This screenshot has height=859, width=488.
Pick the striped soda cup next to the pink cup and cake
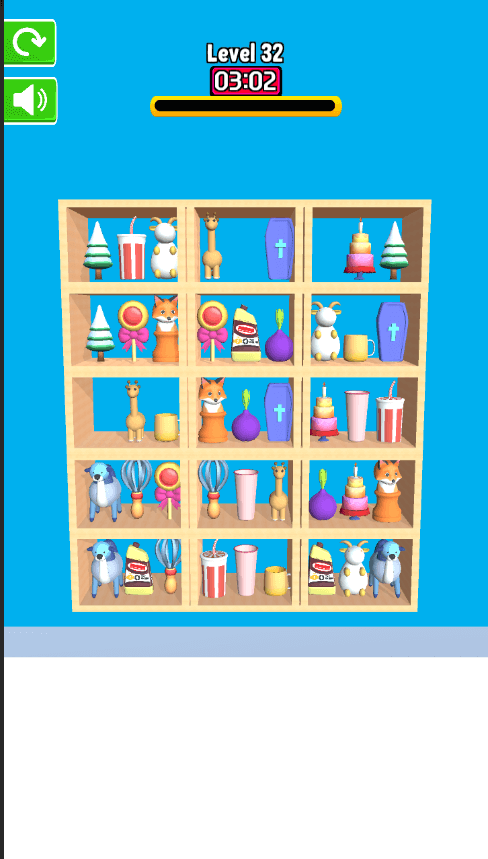391,413
